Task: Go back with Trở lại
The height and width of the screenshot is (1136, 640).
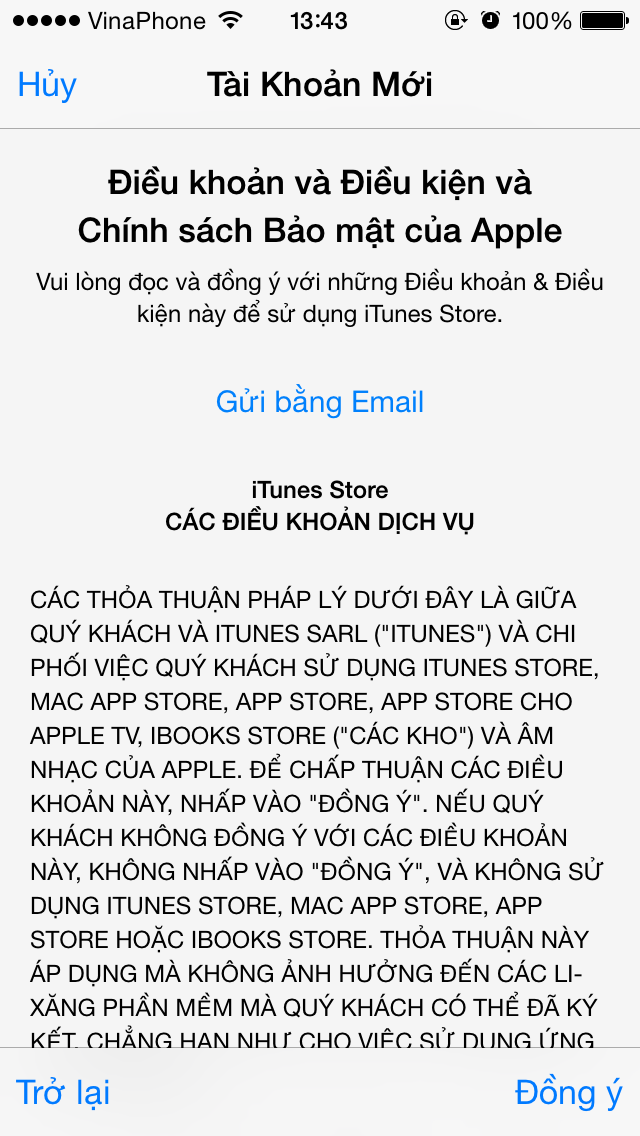Action: [x=64, y=1093]
